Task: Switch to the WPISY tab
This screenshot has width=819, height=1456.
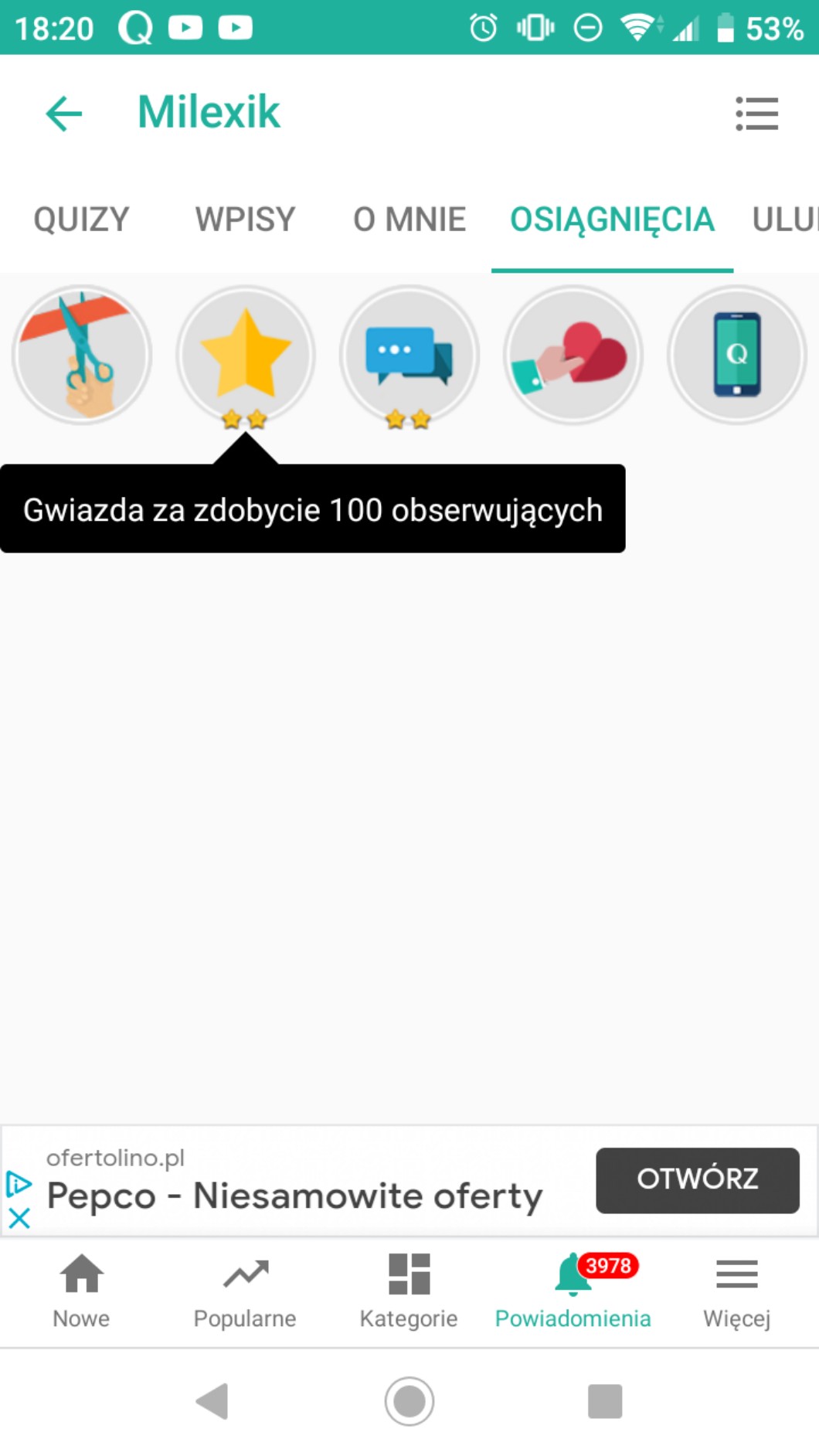Action: pyautogui.click(x=245, y=219)
